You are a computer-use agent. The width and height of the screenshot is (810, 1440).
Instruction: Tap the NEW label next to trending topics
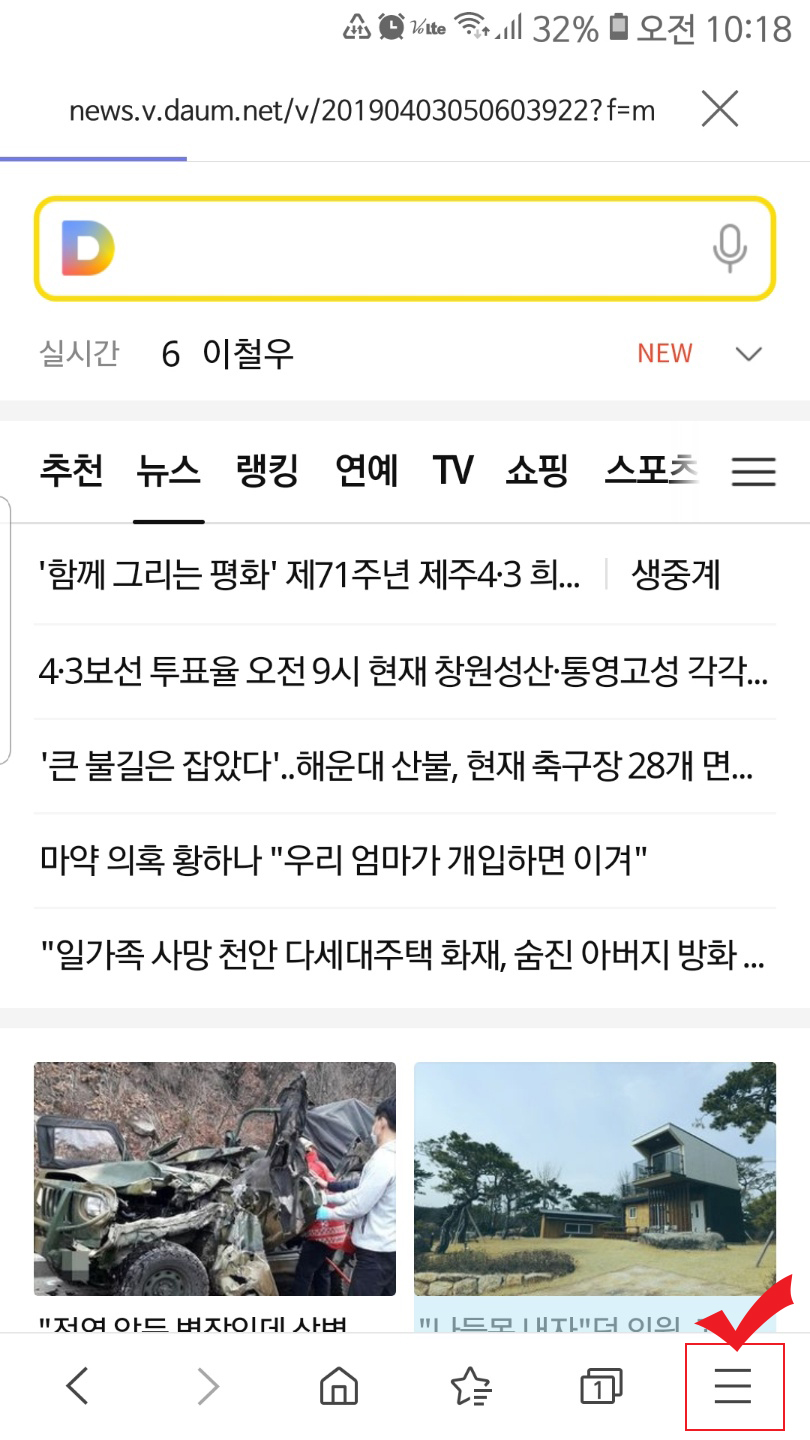coord(664,352)
